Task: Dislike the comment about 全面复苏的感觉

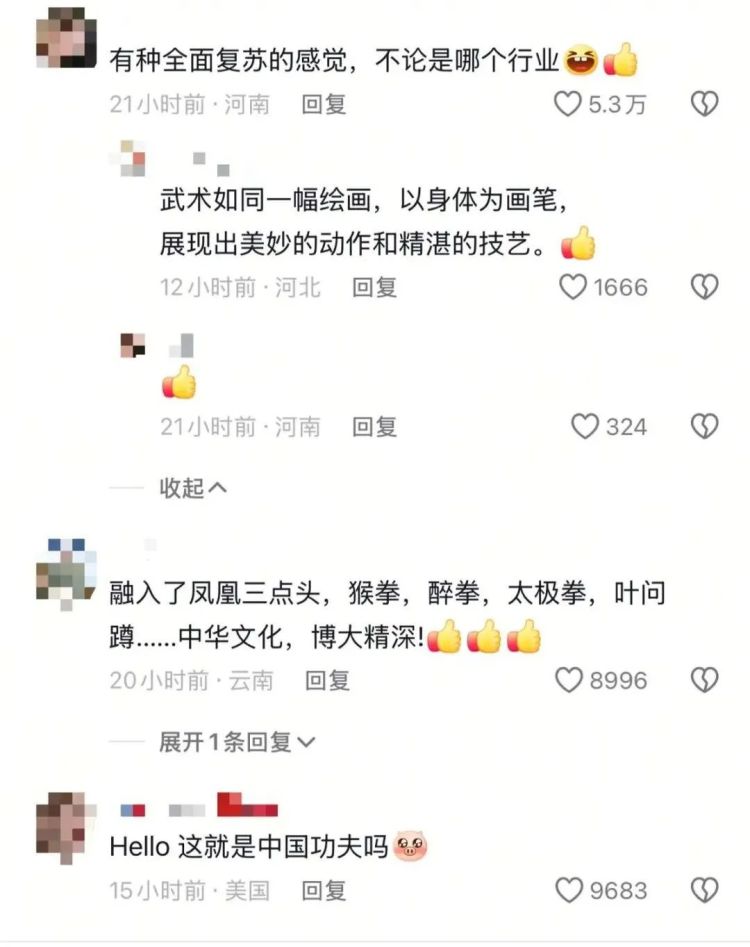Action: click(705, 104)
